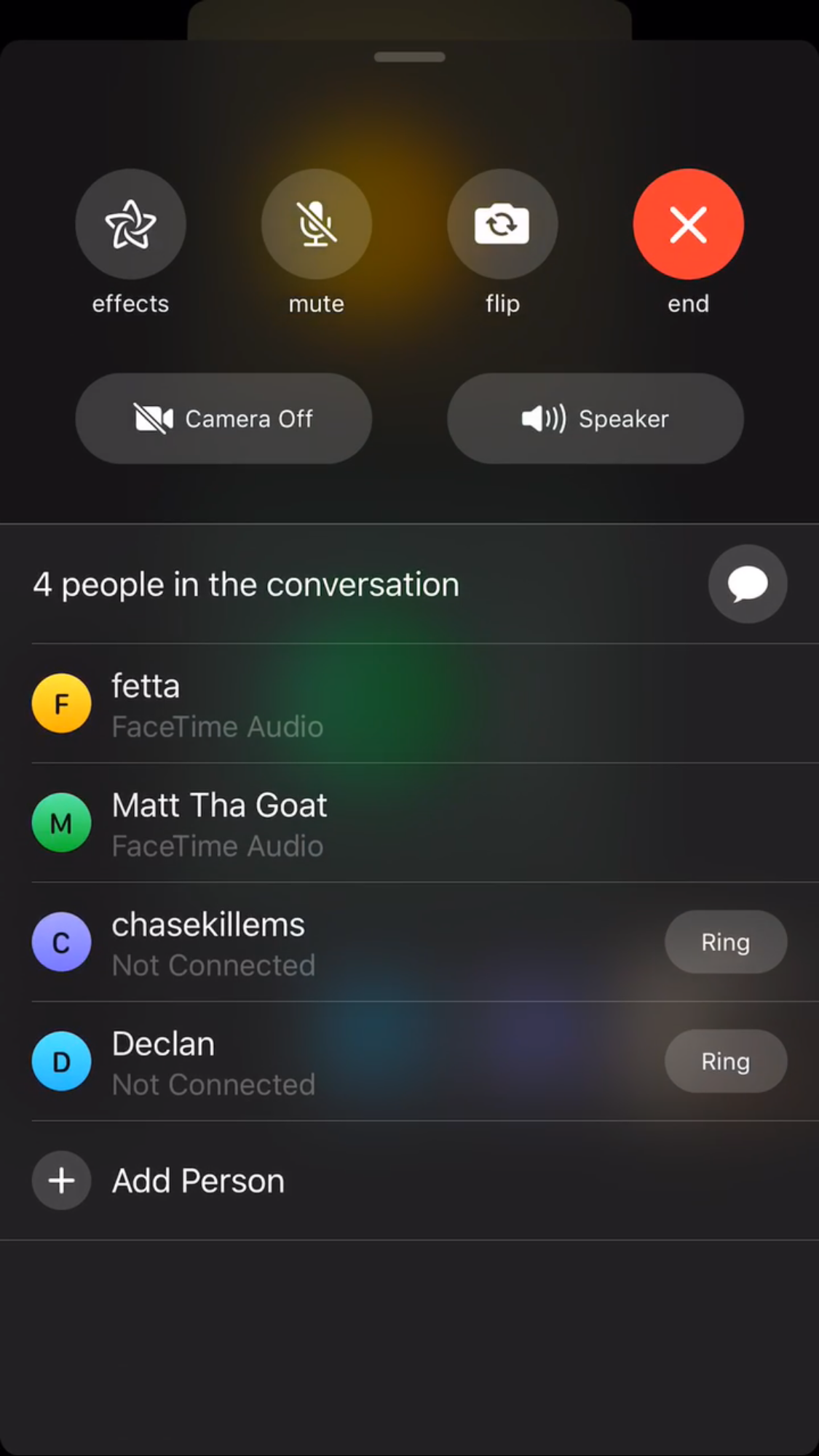Open the camera effects panel
The height and width of the screenshot is (1456, 819).
click(130, 224)
